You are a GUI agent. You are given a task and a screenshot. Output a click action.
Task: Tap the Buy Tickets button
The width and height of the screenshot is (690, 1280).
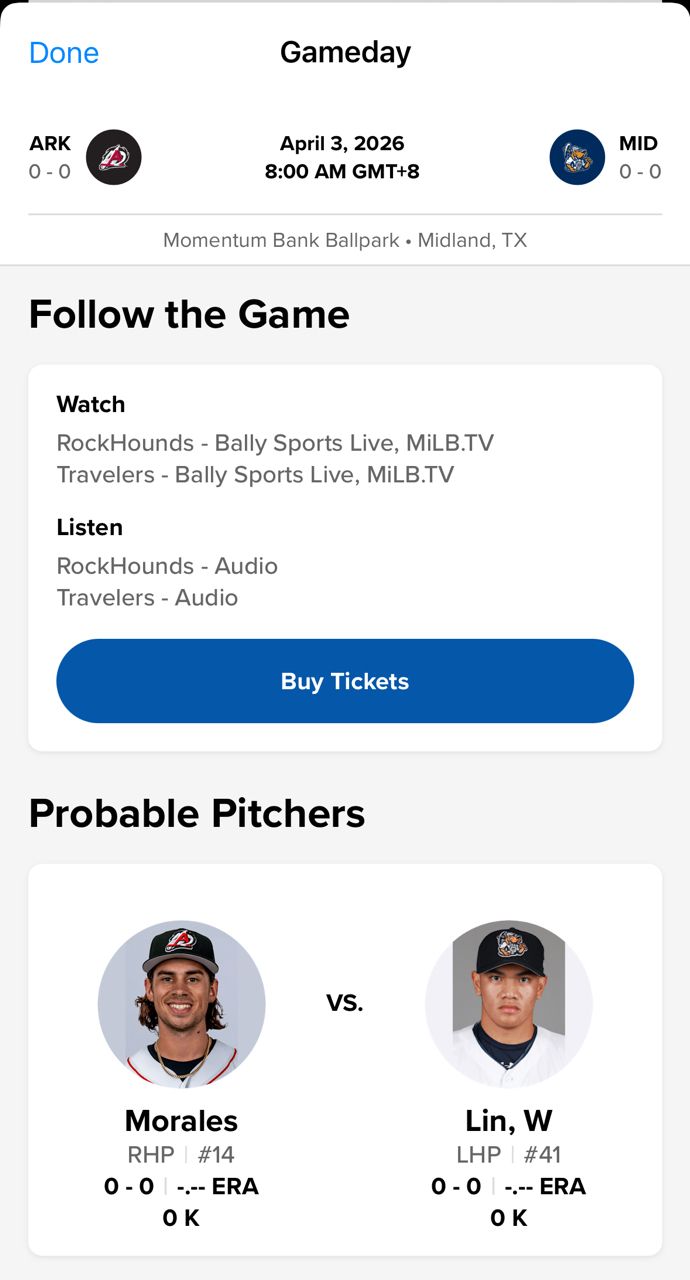point(345,681)
